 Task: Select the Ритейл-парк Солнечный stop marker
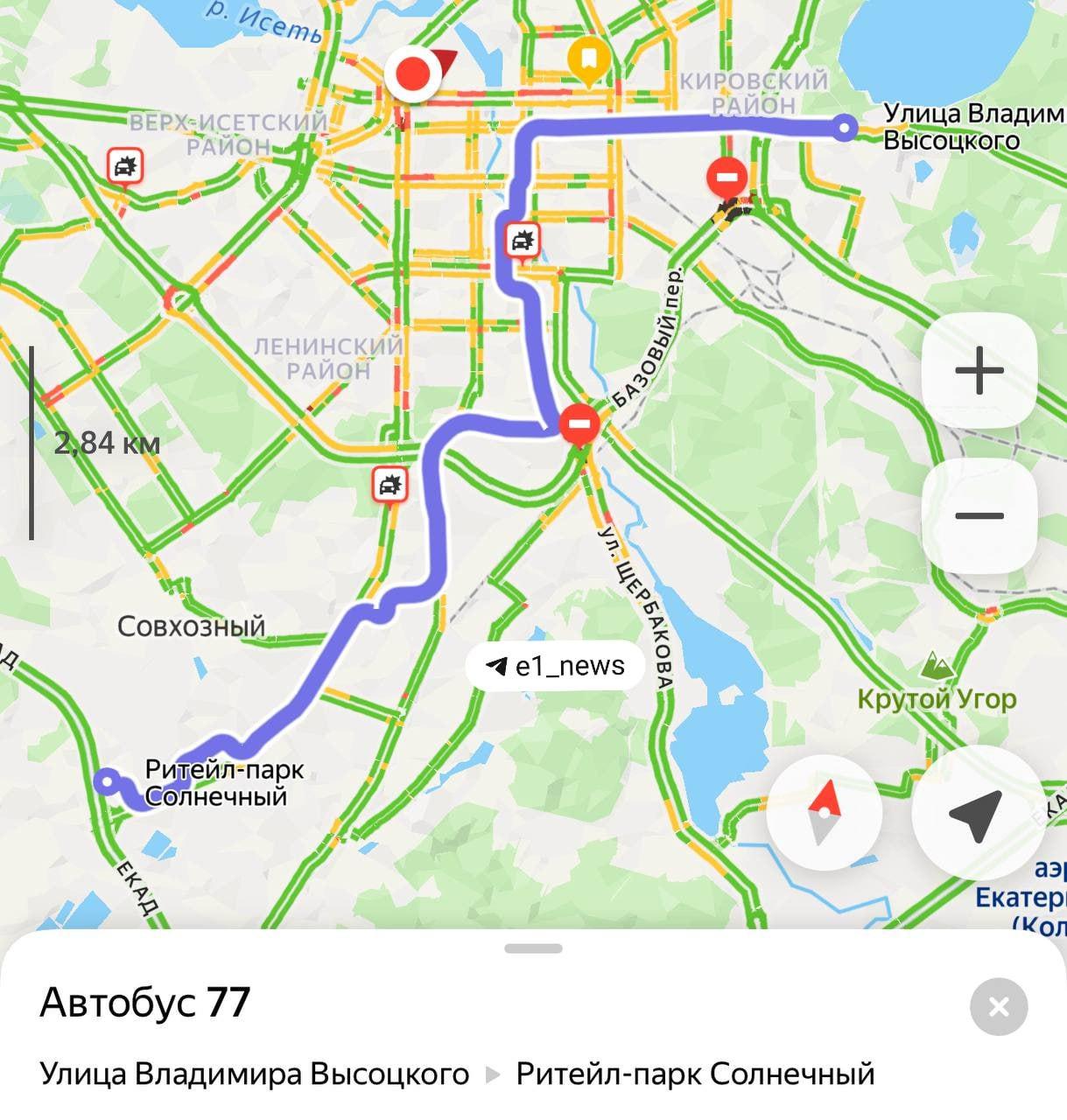(108, 780)
